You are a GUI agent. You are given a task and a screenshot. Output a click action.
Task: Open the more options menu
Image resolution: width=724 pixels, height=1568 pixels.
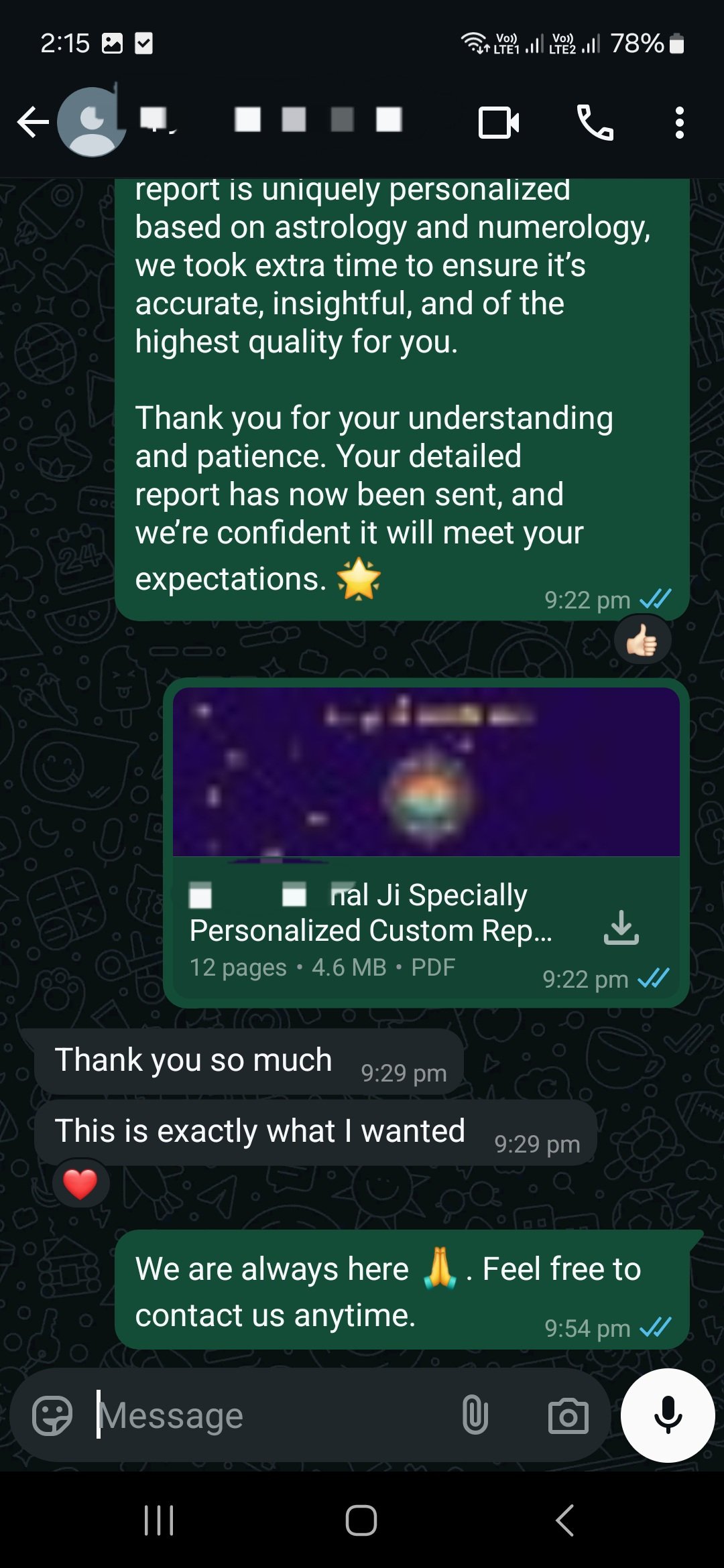tap(679, 123)
